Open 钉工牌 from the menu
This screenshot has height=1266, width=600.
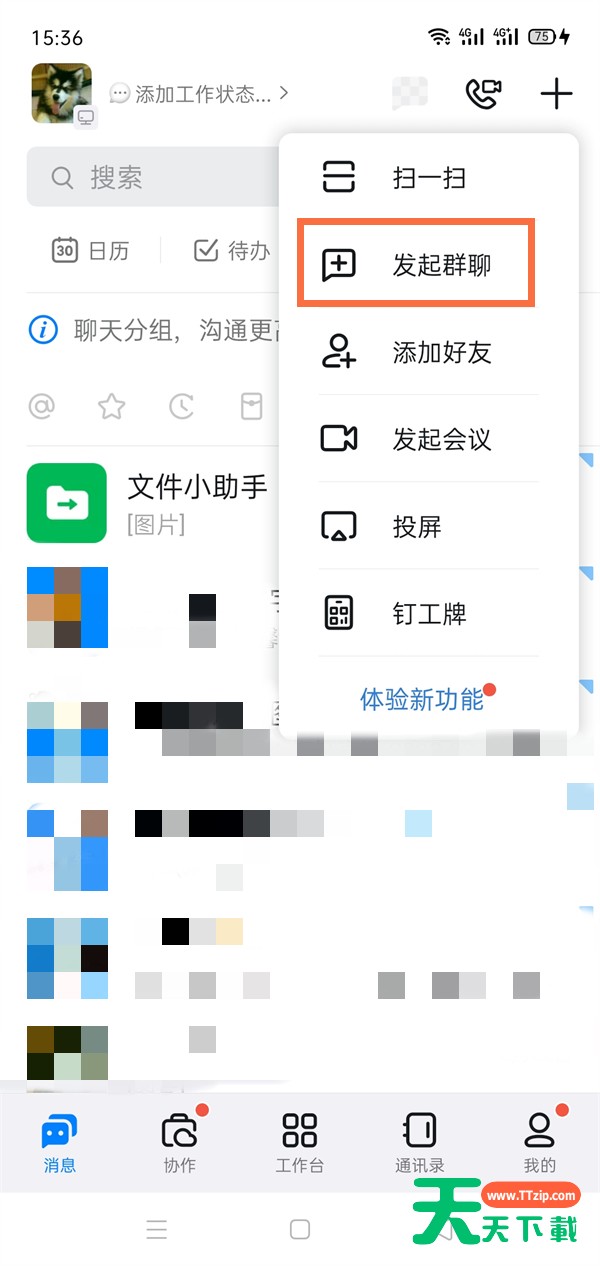[x=428, y=613]
